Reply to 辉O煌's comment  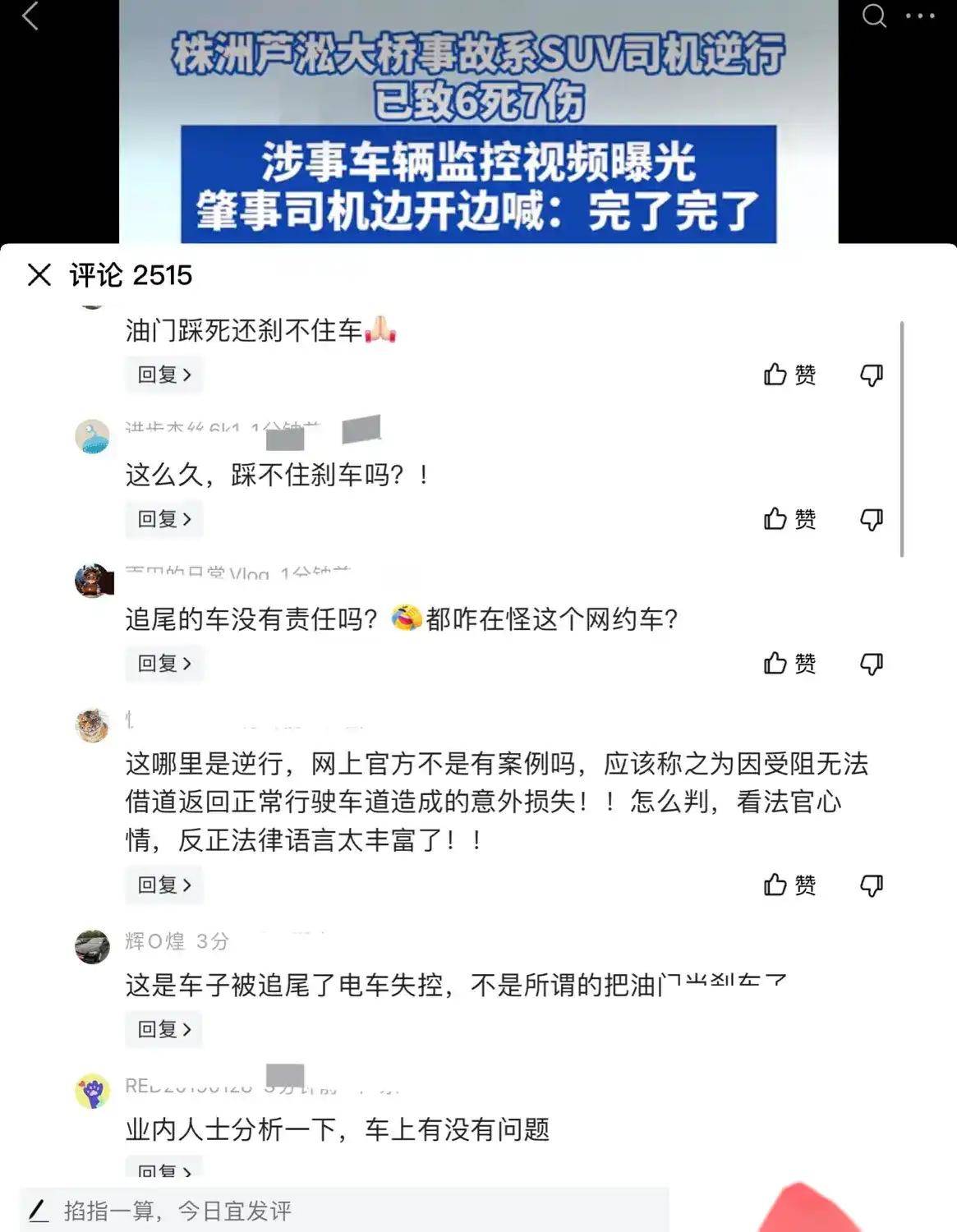(163, 1029)
